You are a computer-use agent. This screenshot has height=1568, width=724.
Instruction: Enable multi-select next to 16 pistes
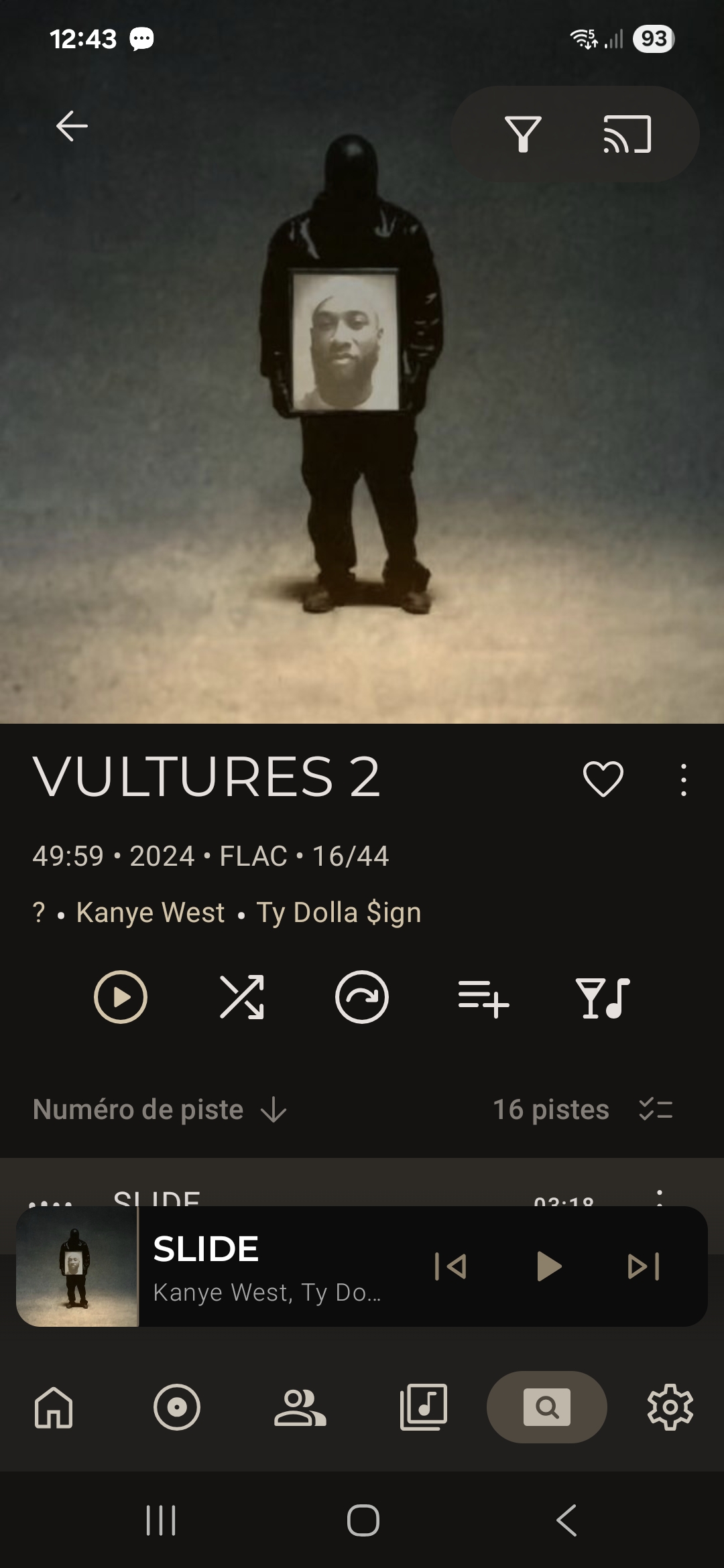click(656, 1110)
